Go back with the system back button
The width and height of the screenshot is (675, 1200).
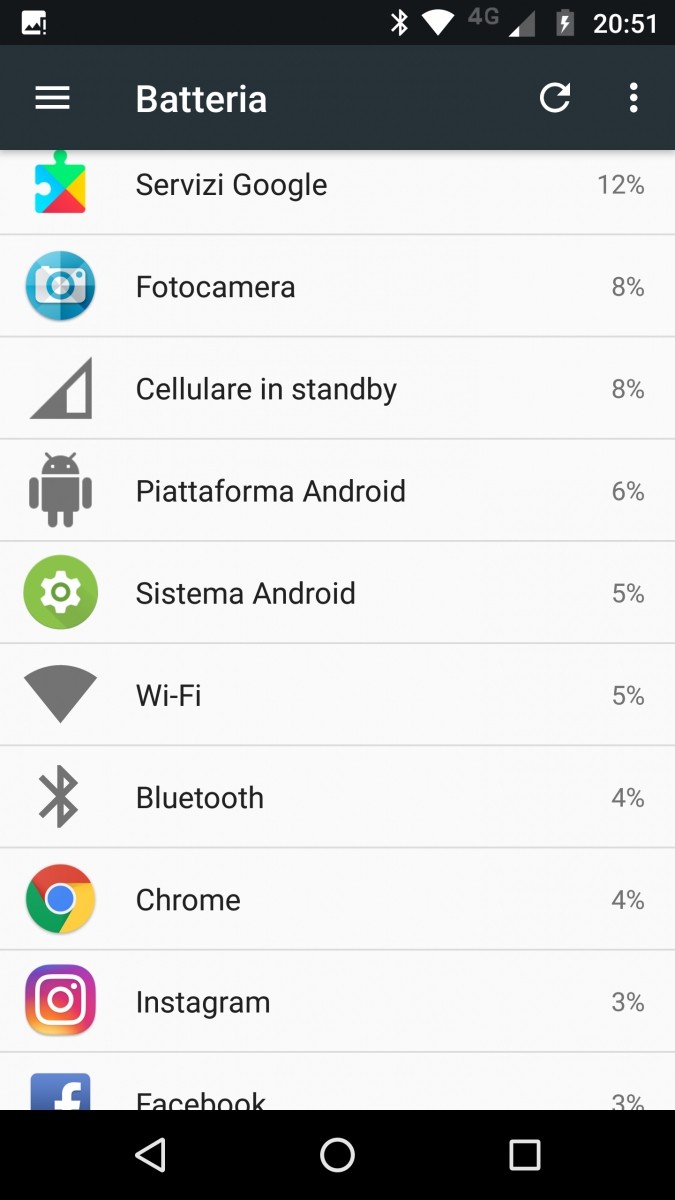150,1155
